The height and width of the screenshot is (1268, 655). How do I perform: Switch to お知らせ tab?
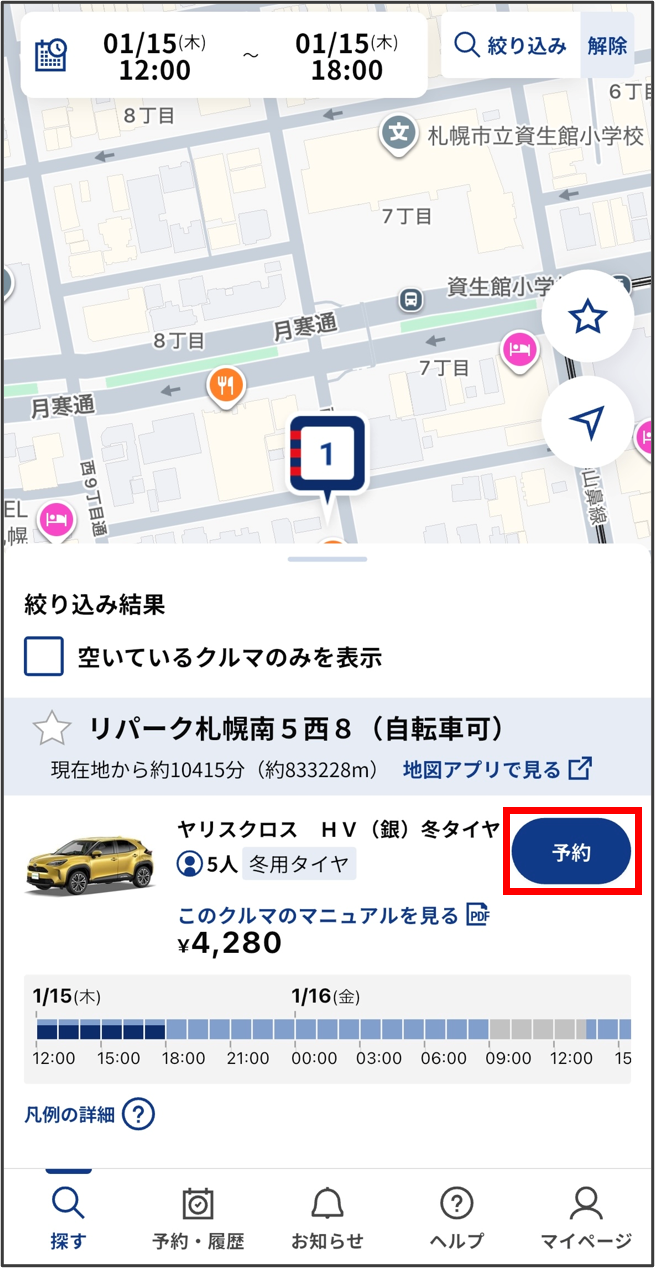click(x=327, y=1218)
